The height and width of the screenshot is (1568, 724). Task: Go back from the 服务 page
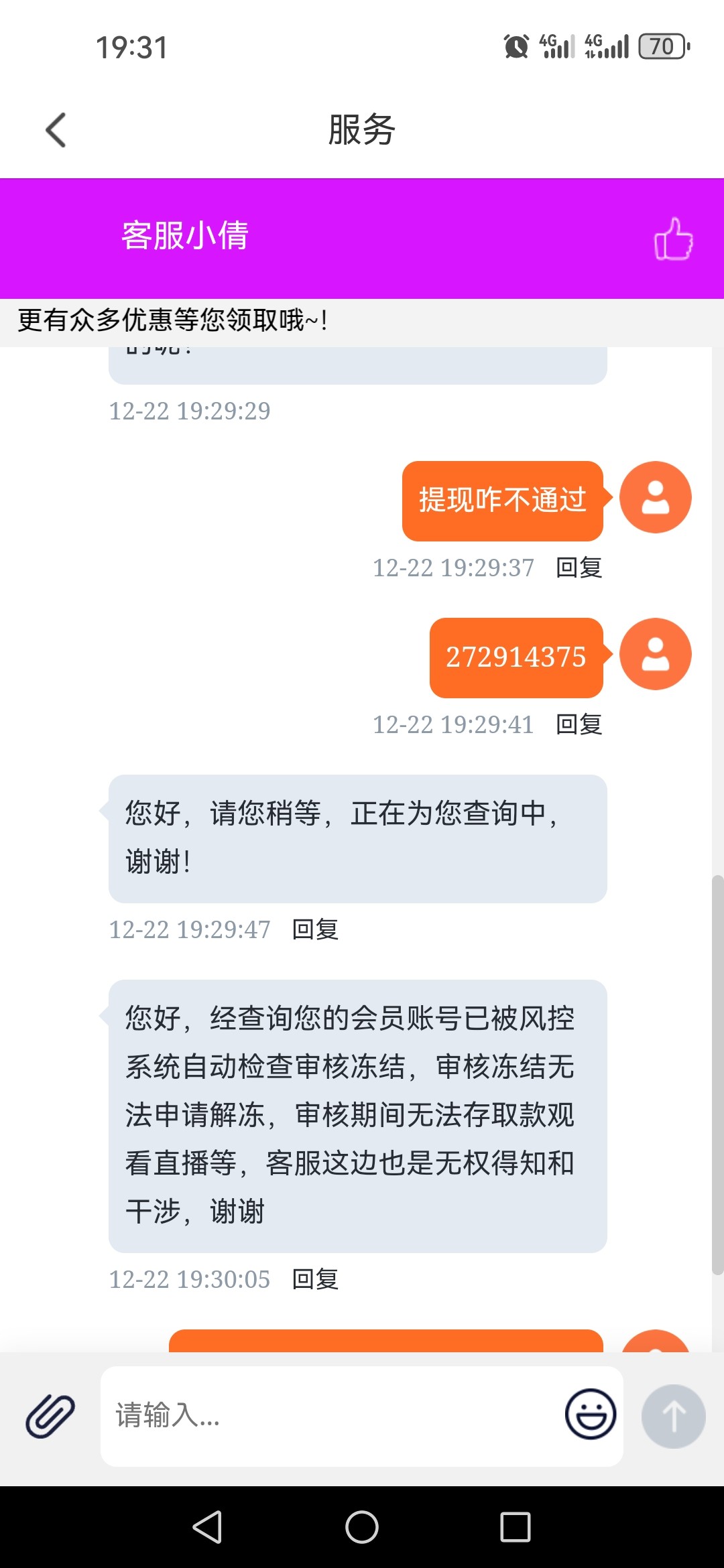pos(56,130)
